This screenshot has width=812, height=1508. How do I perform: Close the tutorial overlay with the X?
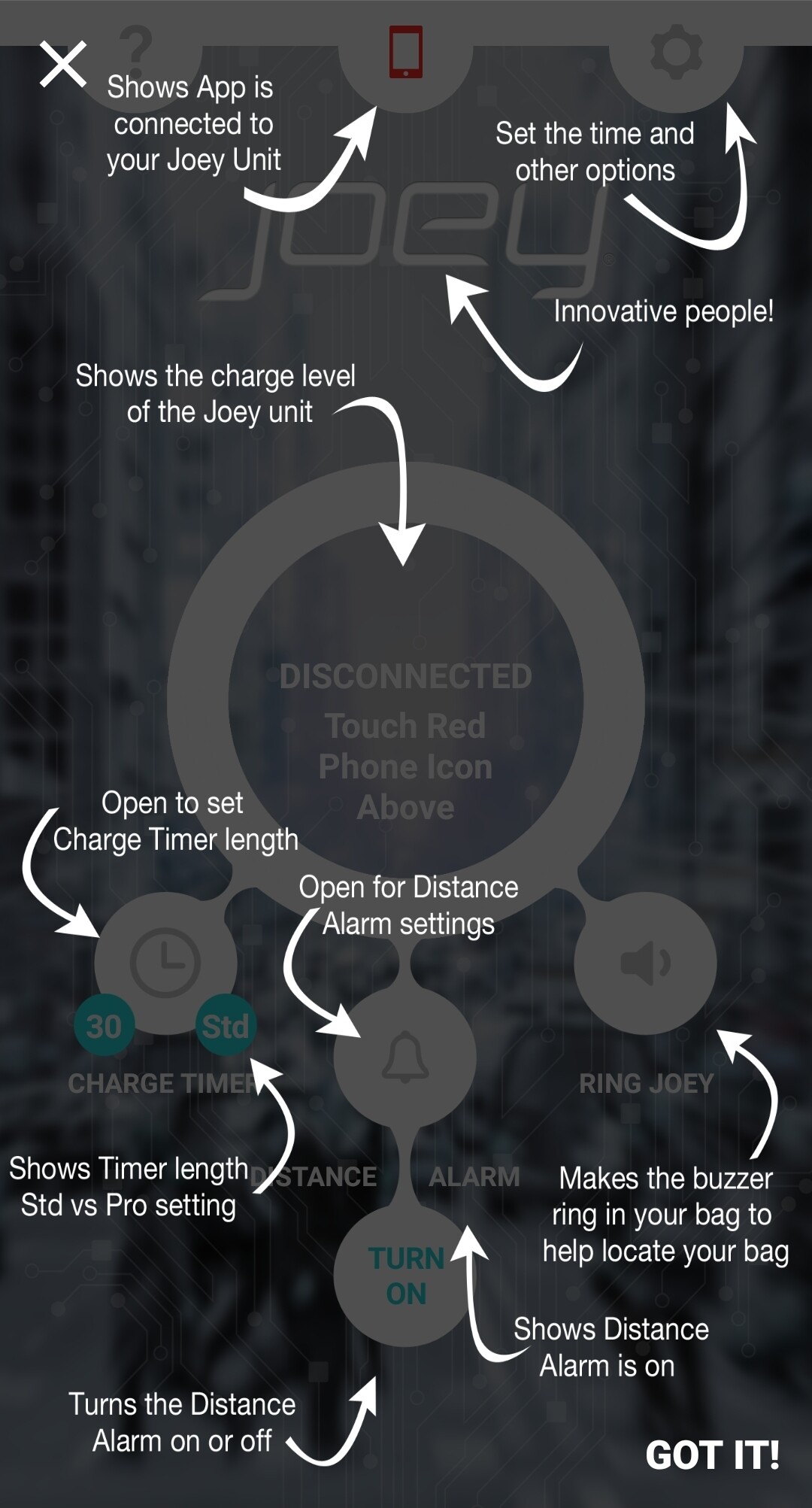63,65
